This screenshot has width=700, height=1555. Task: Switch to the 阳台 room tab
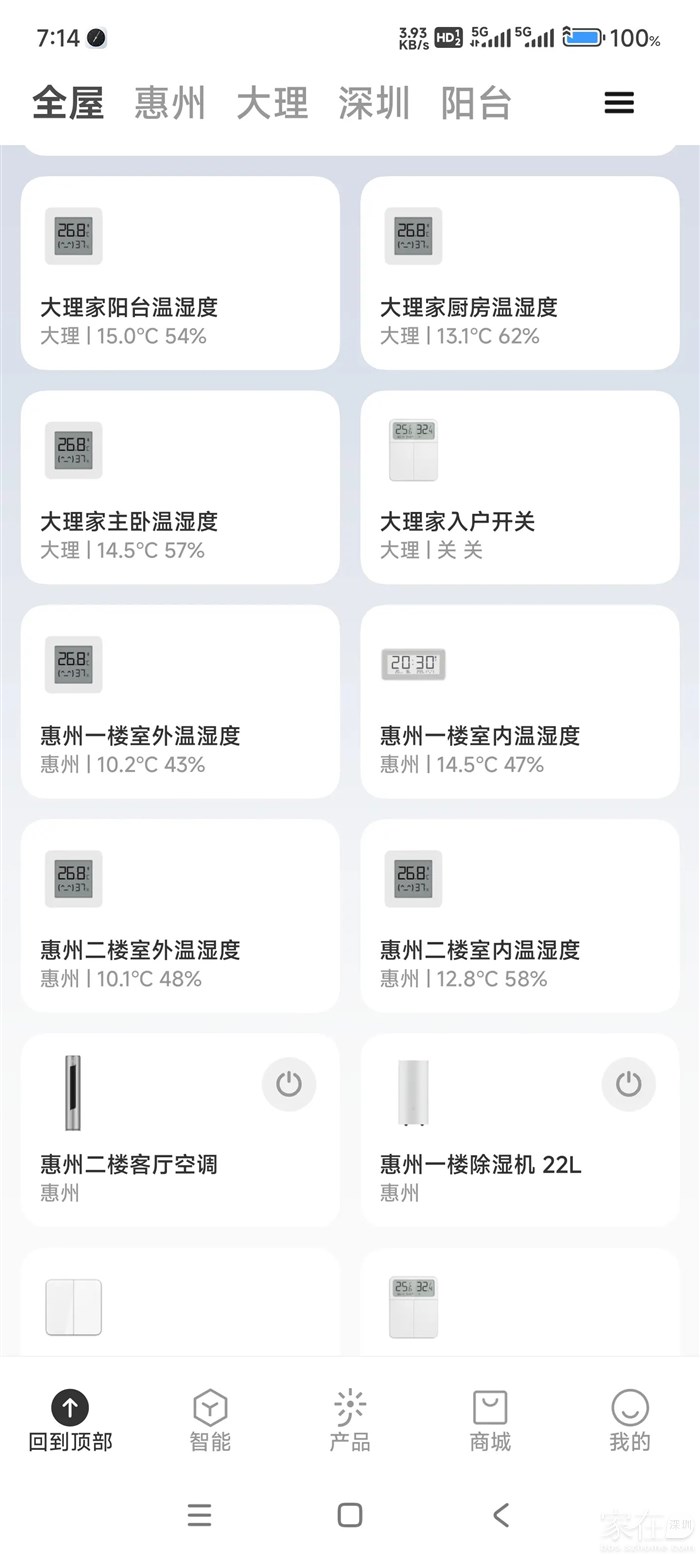pos(476,103)
